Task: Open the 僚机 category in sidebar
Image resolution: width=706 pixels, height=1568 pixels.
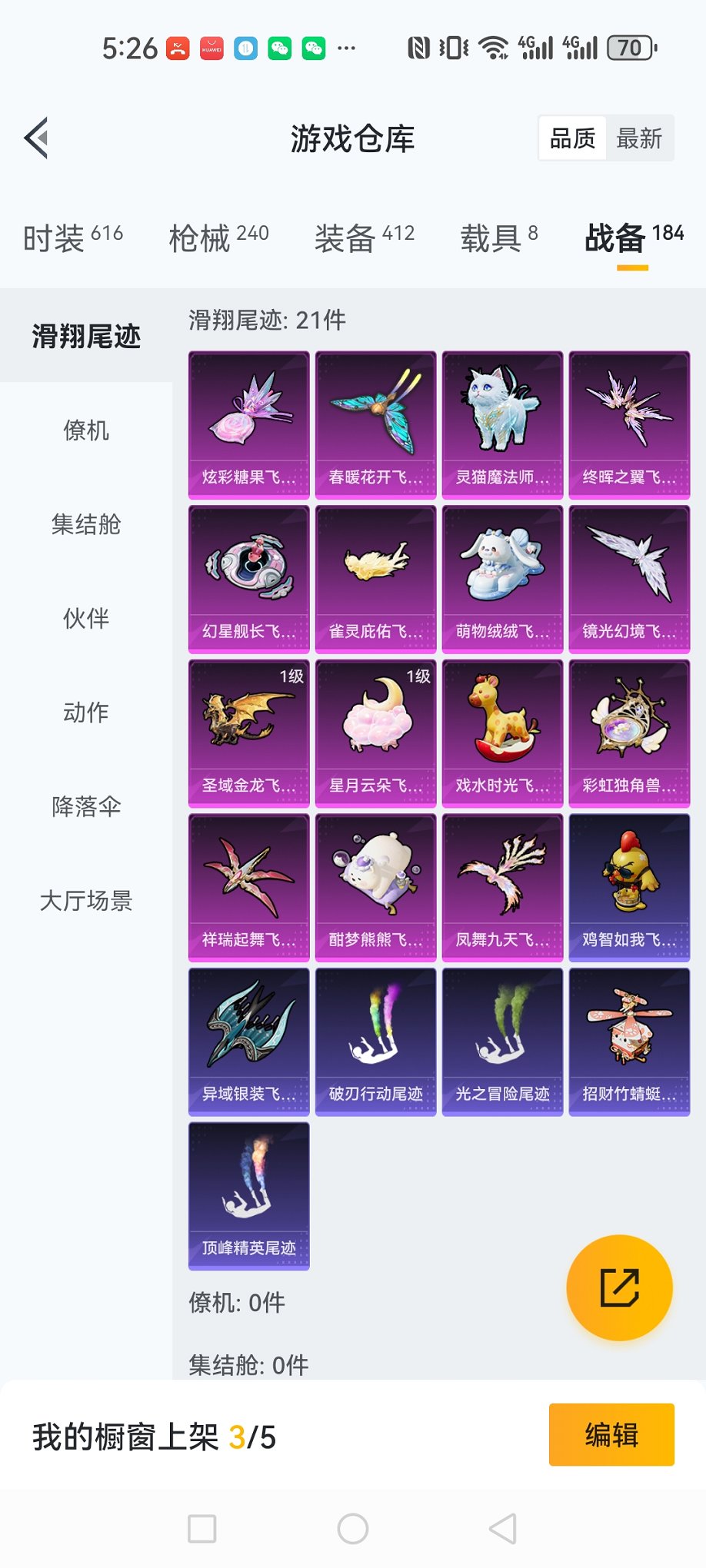Action: point(85,432)
